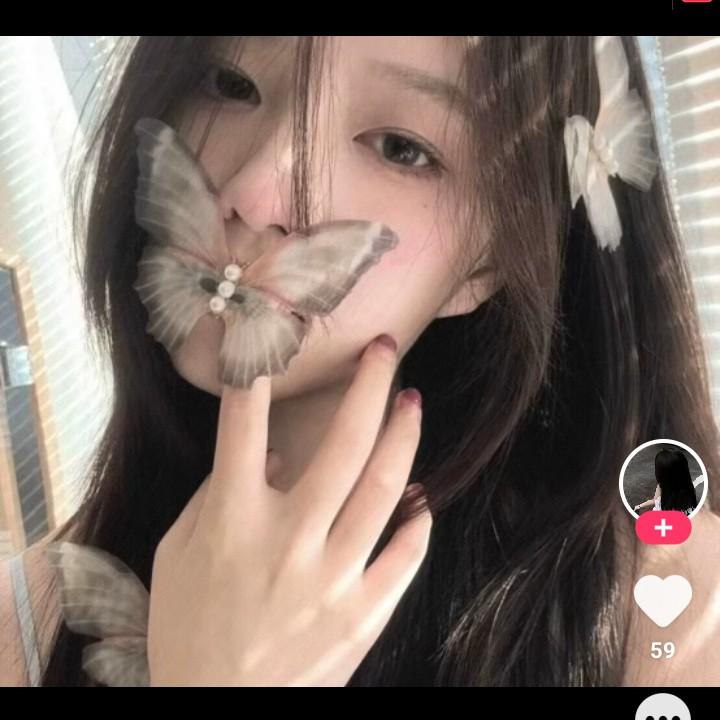Viewport: 720px width, 720px height.
Task: Open the creator's profile avatar
Action: click(x=663, y=482)
